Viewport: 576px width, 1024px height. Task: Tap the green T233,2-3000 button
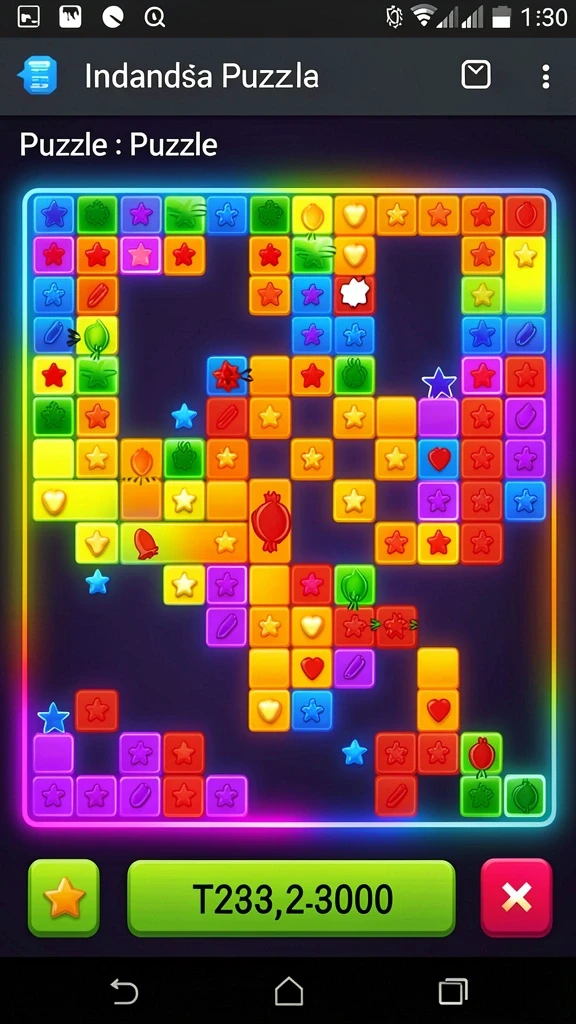[291, 898]
